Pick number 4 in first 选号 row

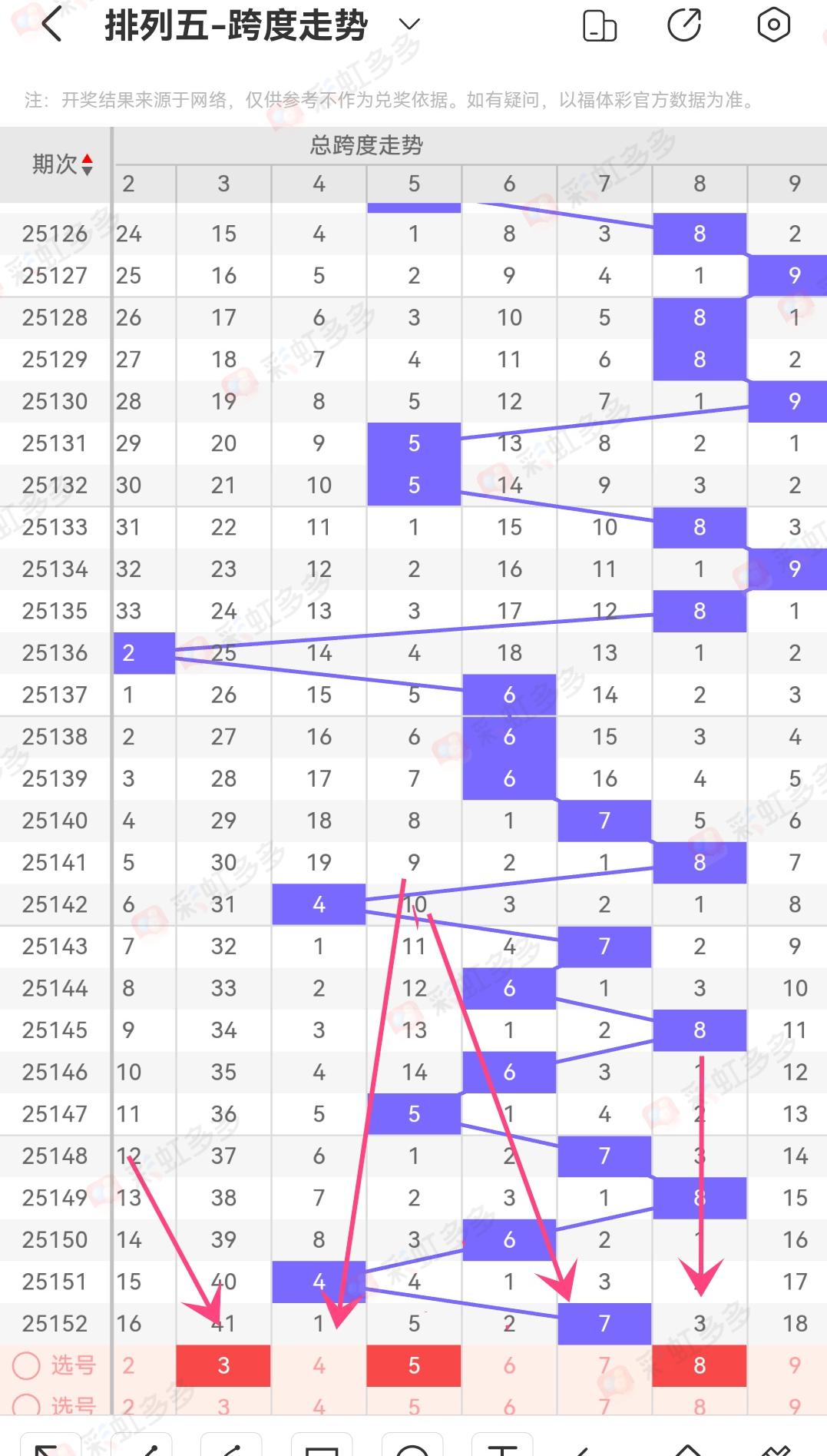click(319, 1365)
